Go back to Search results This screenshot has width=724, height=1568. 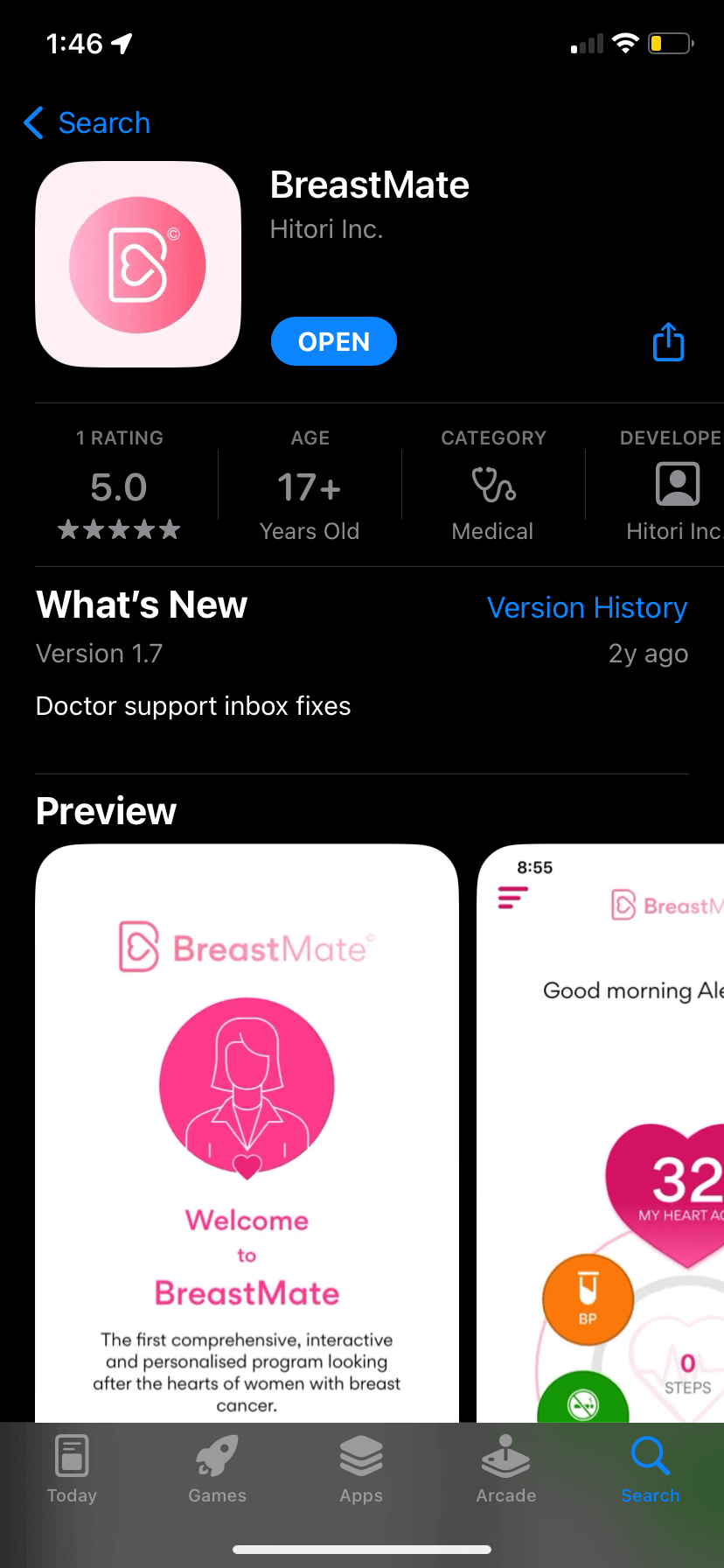[x=87, y=123]
